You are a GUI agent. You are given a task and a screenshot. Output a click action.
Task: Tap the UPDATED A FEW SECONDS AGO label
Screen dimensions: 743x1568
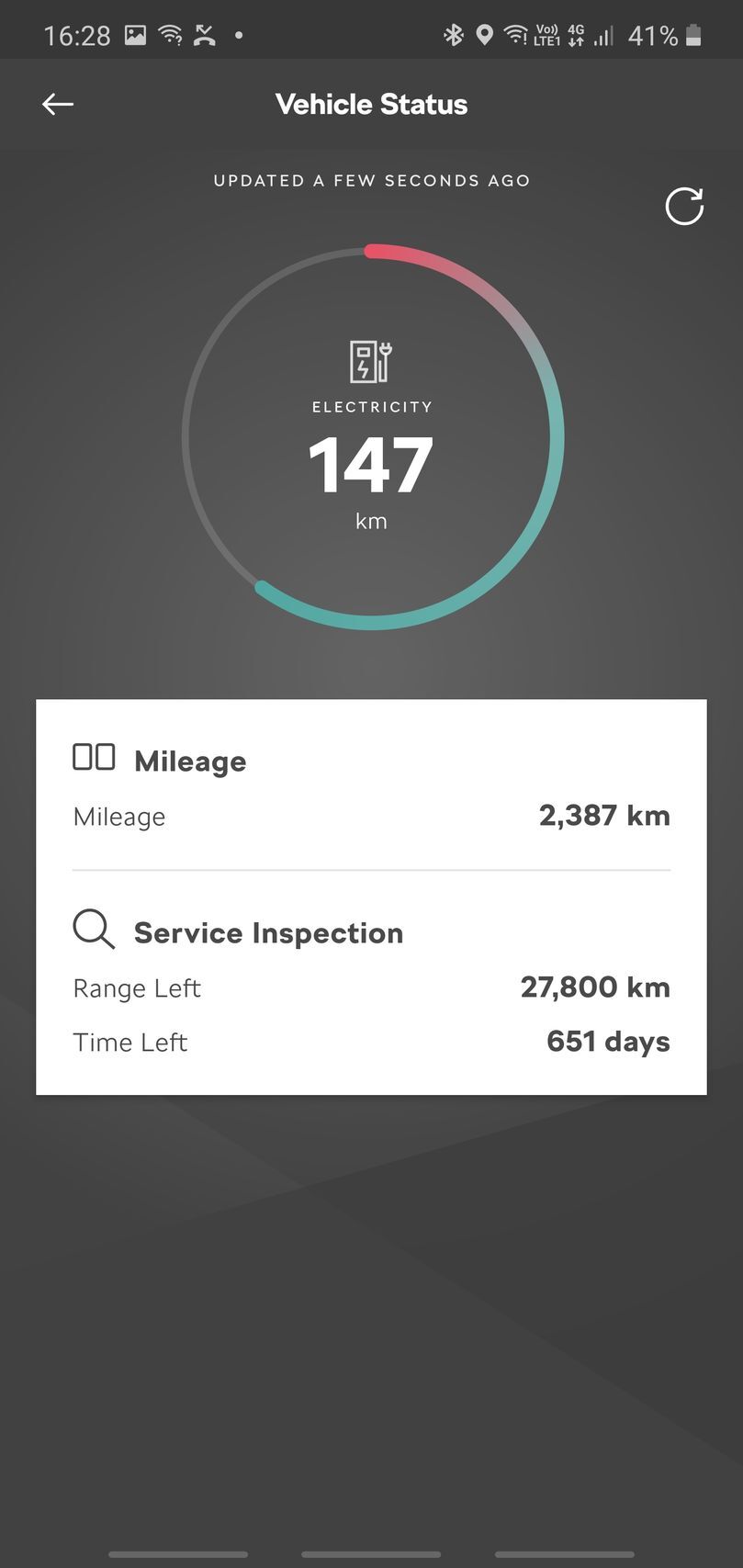tap(371, 180)
